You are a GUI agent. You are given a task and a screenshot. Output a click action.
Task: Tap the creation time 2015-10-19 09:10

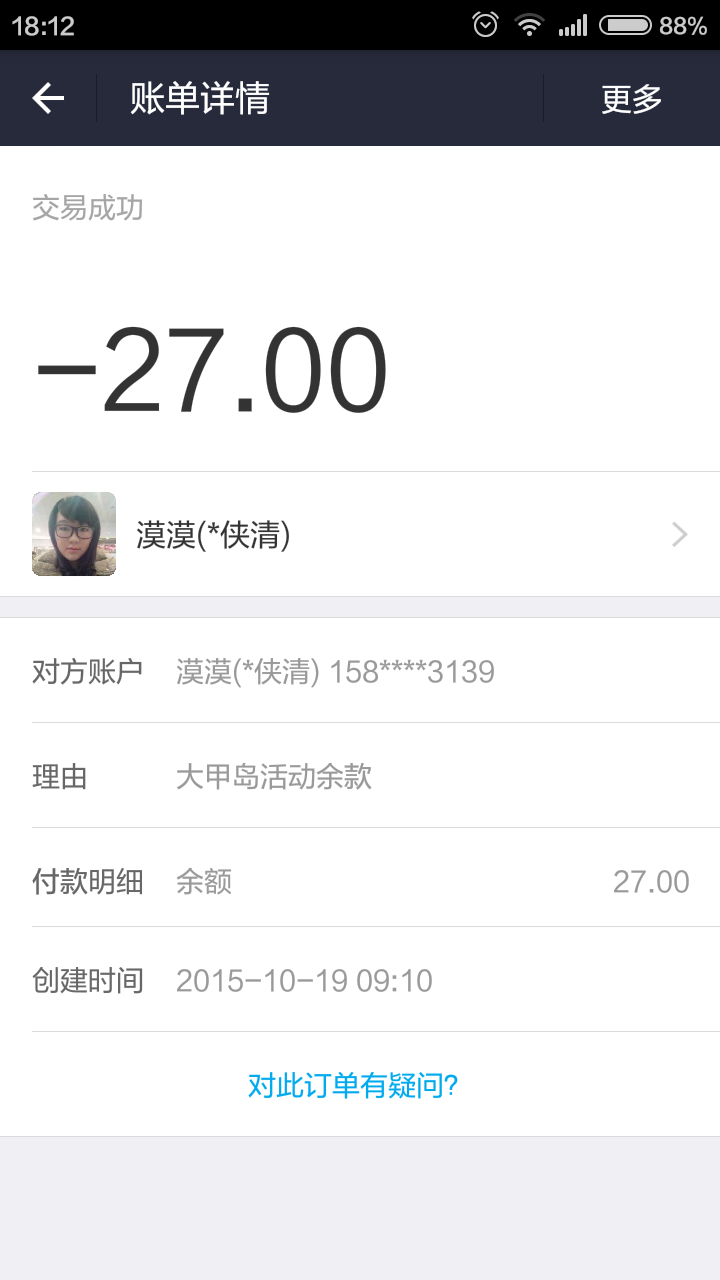click(304, 981)
